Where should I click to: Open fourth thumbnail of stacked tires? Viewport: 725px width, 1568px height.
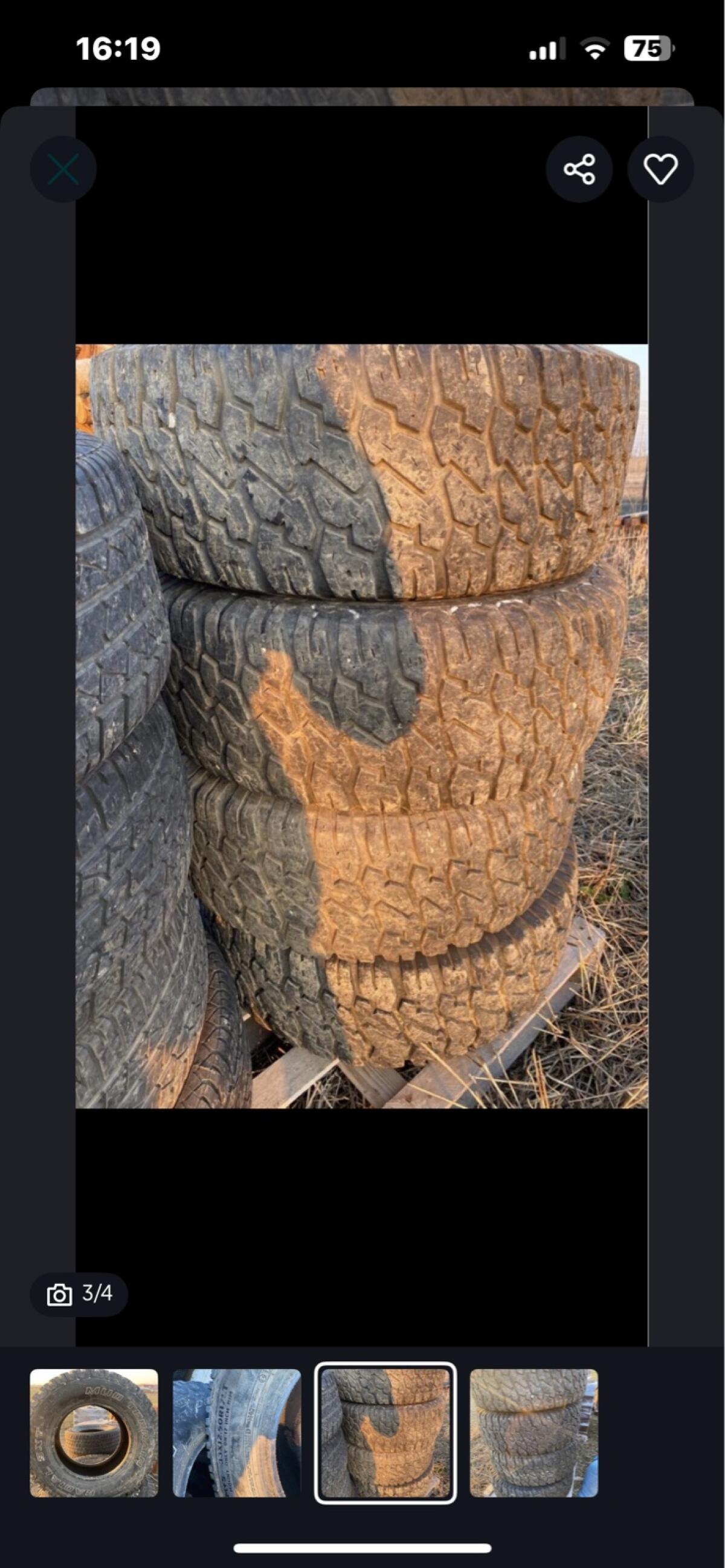[533, 1433]
